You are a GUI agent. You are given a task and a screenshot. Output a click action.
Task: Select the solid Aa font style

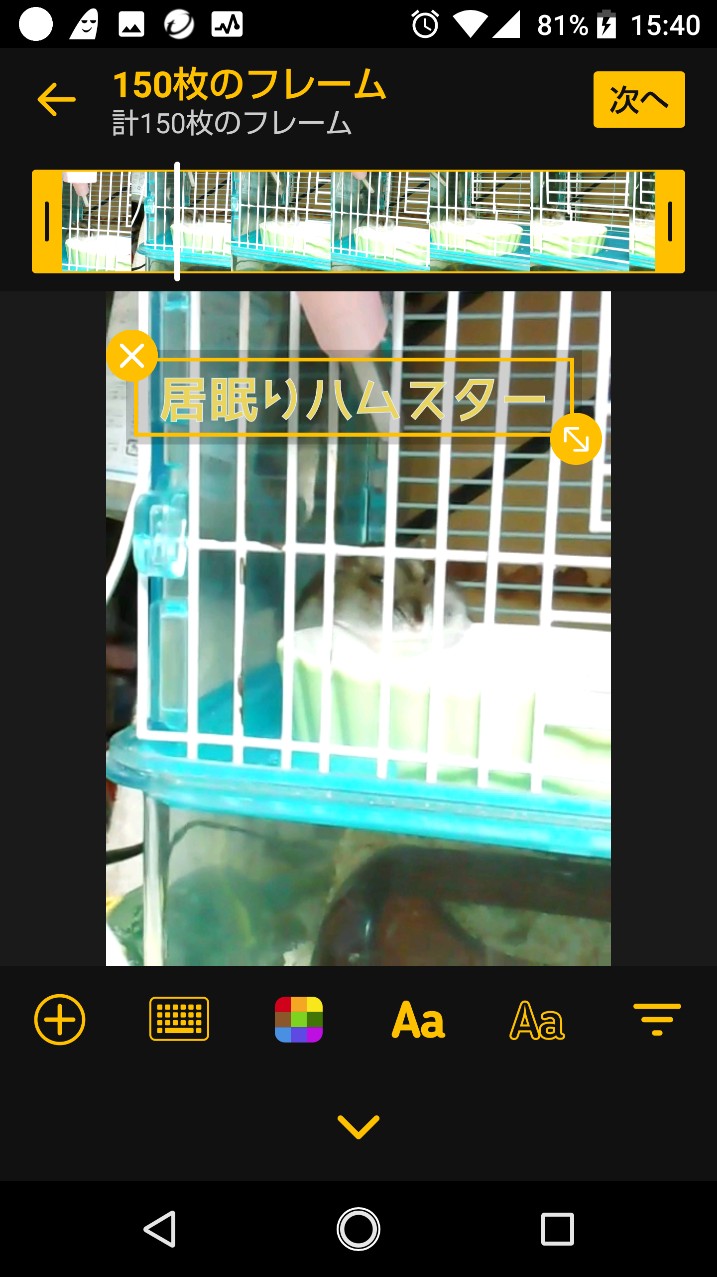click(x=418, y=1021)
